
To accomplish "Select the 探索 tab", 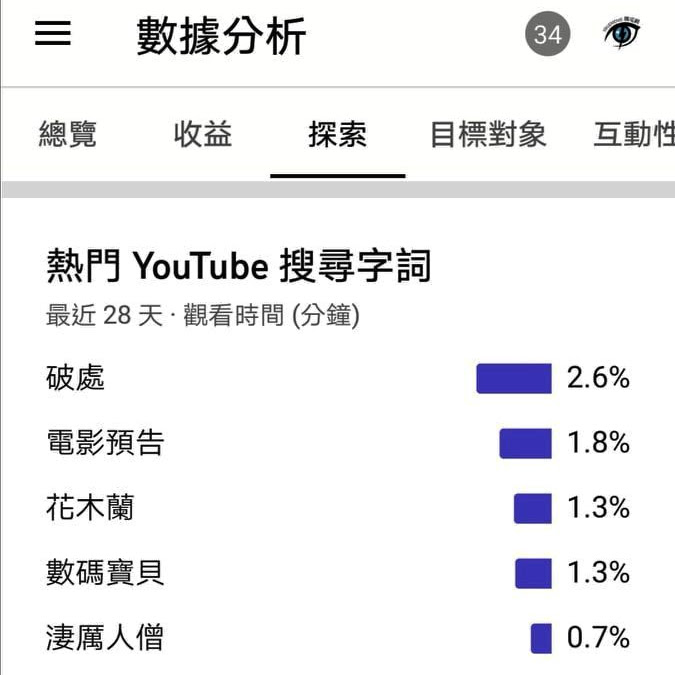I will (337, 135).
